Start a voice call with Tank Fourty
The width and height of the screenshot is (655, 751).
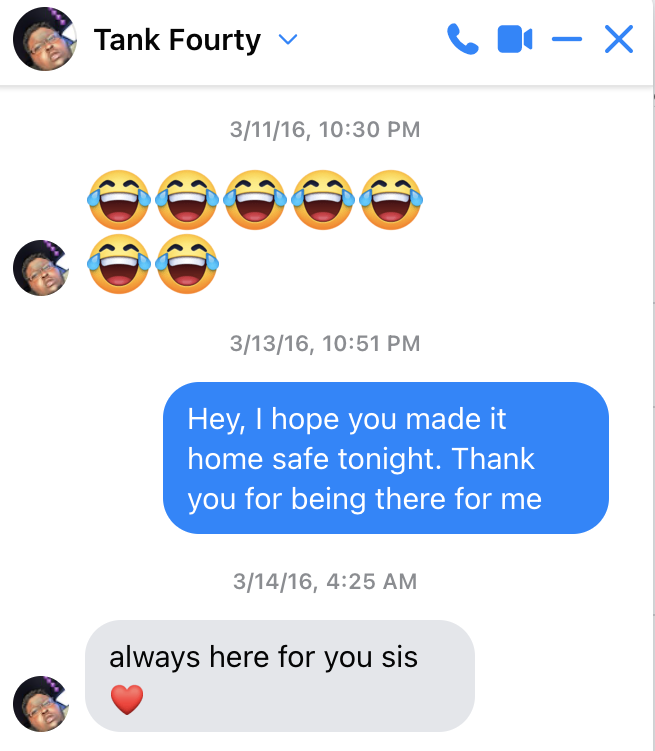462,40
